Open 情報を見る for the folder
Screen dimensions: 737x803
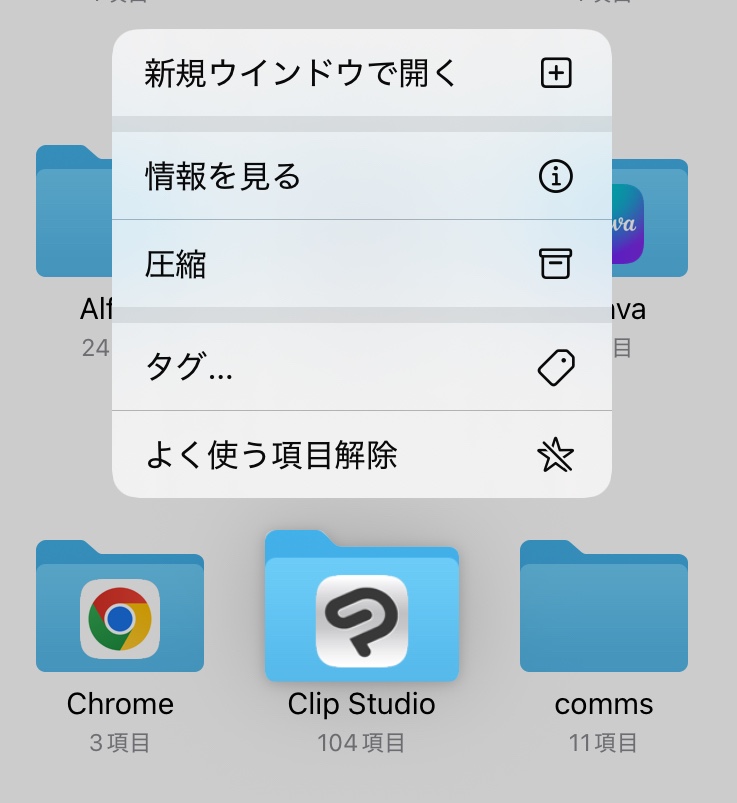[x=360, y=176]
